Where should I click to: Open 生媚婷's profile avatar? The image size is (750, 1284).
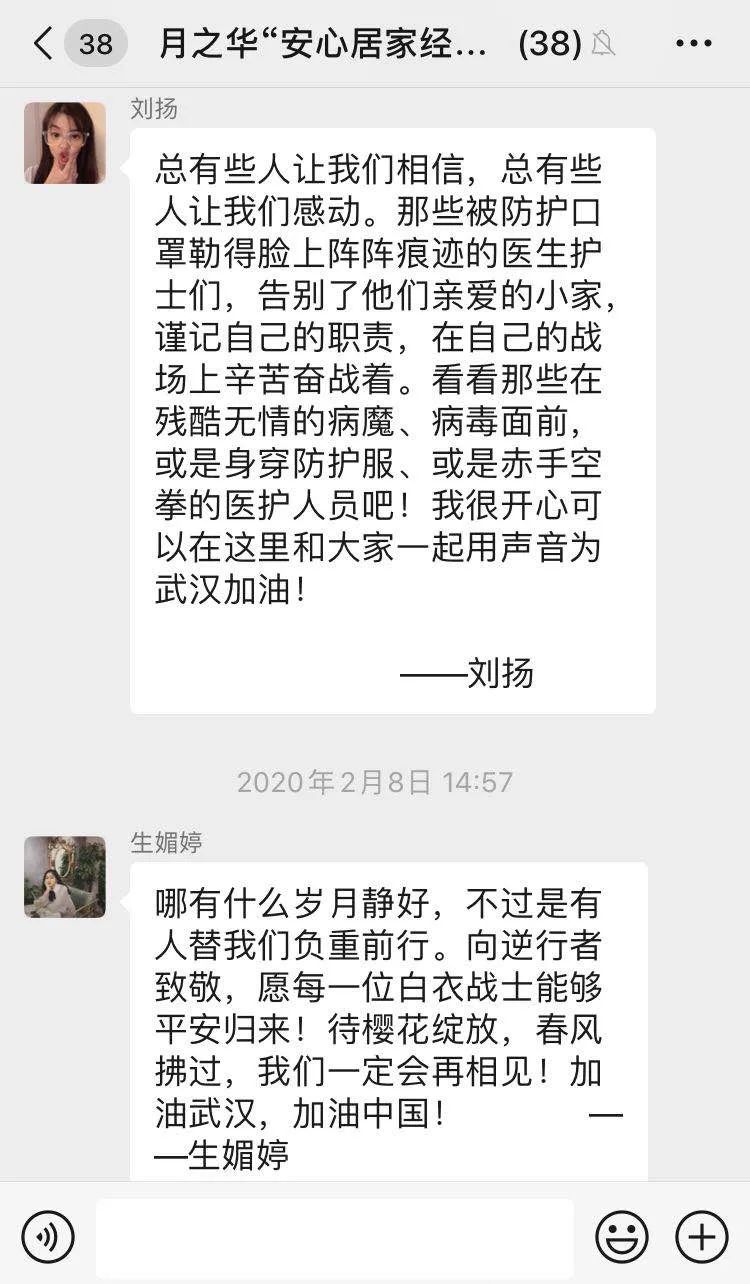coord(65,877)
